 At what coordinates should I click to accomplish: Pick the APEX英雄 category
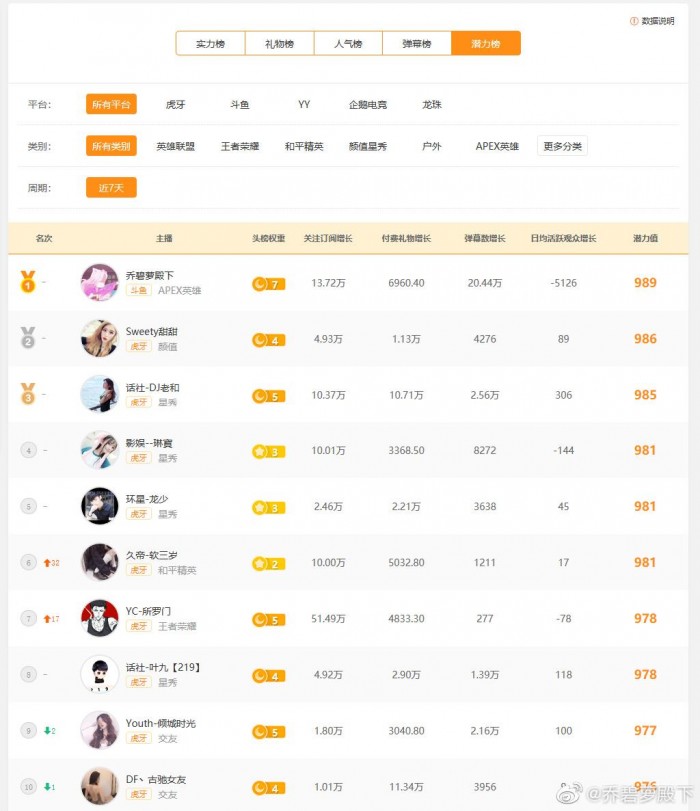pyautogui.click(x=497, y=146)
